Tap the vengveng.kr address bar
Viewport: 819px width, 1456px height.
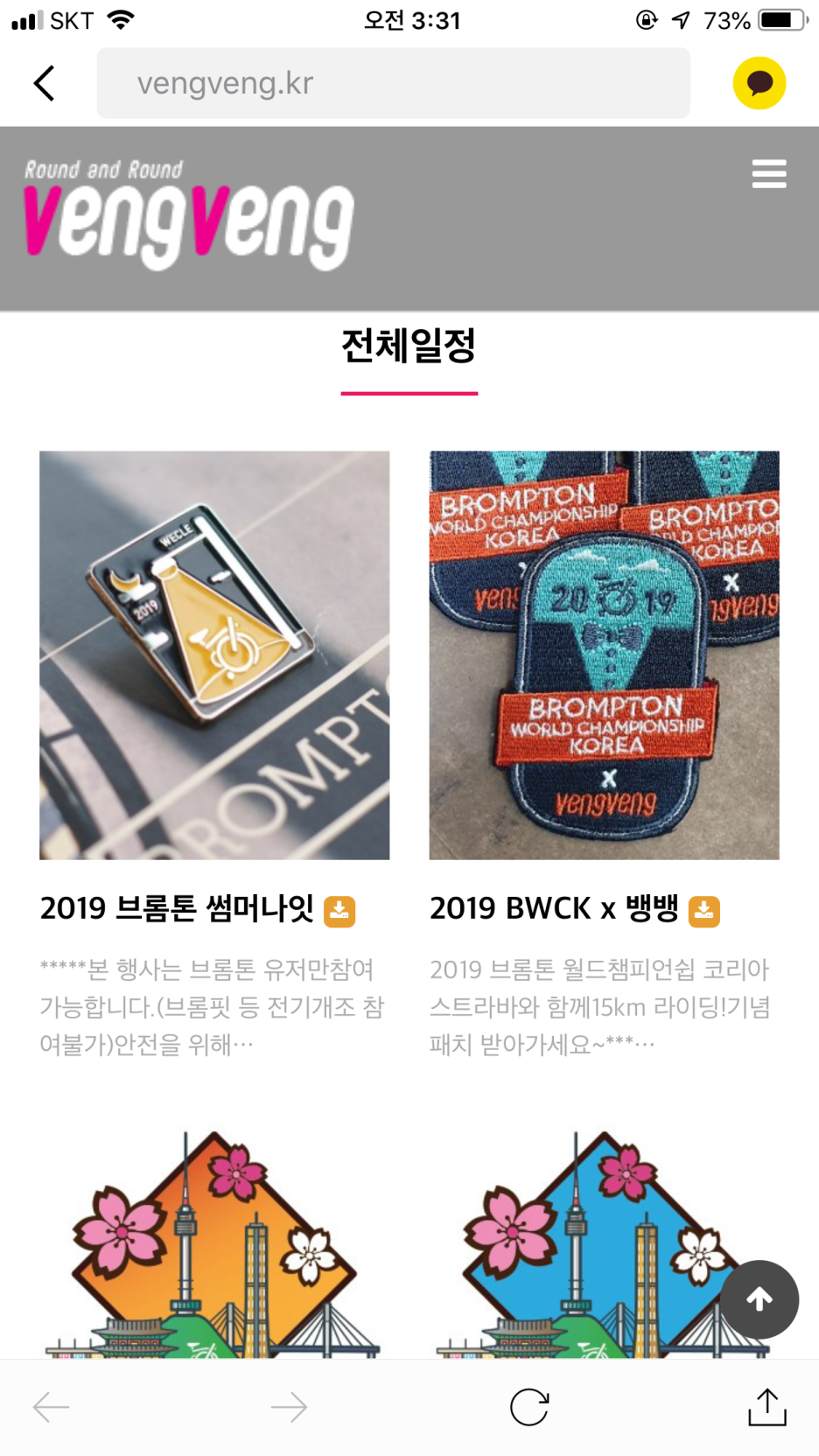tap(393, 83)
